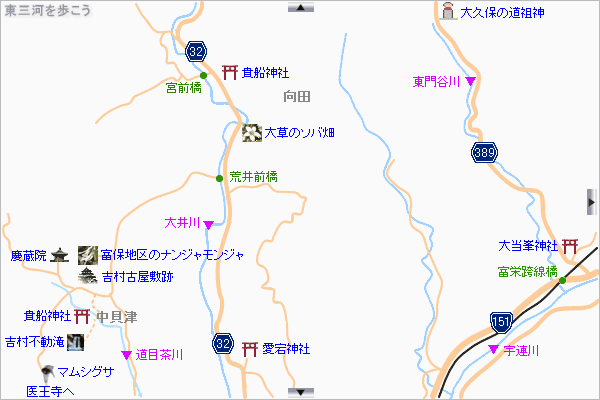Pan the map right with the side arrow

pyautogui.click(x=592, y=200)
